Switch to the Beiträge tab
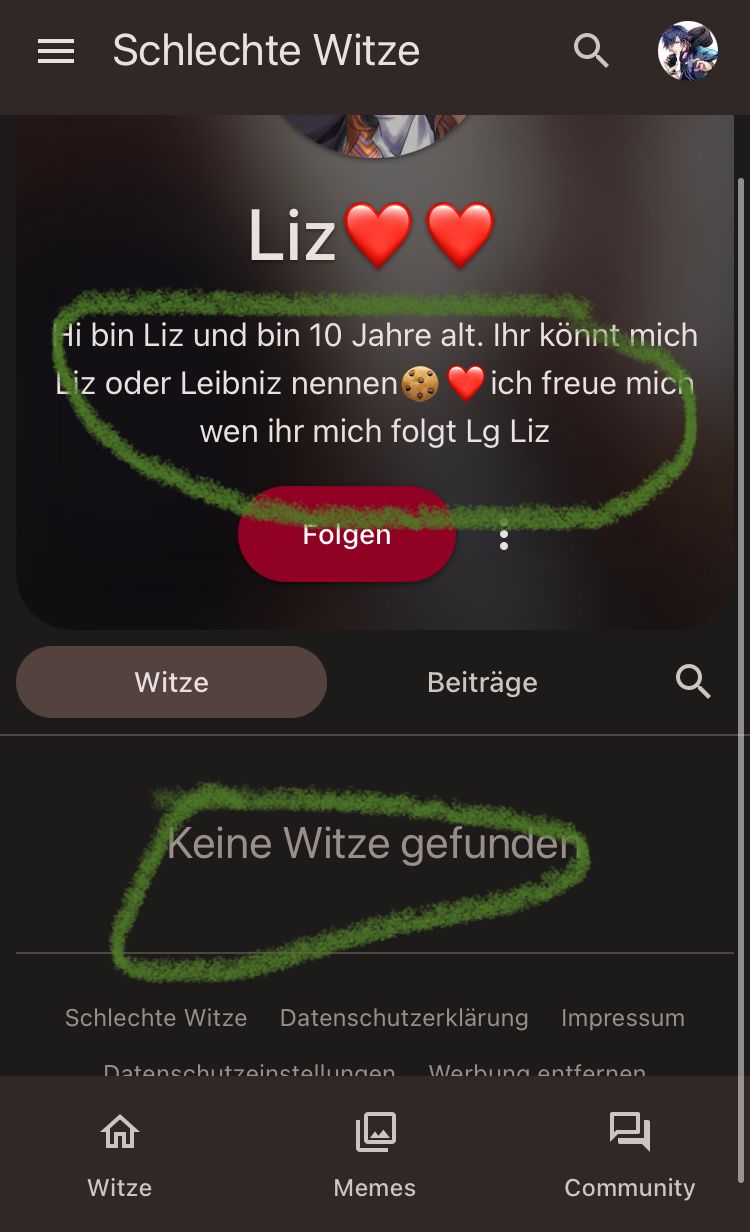Viewport: 750px width, 1232px height. point(482,682)
